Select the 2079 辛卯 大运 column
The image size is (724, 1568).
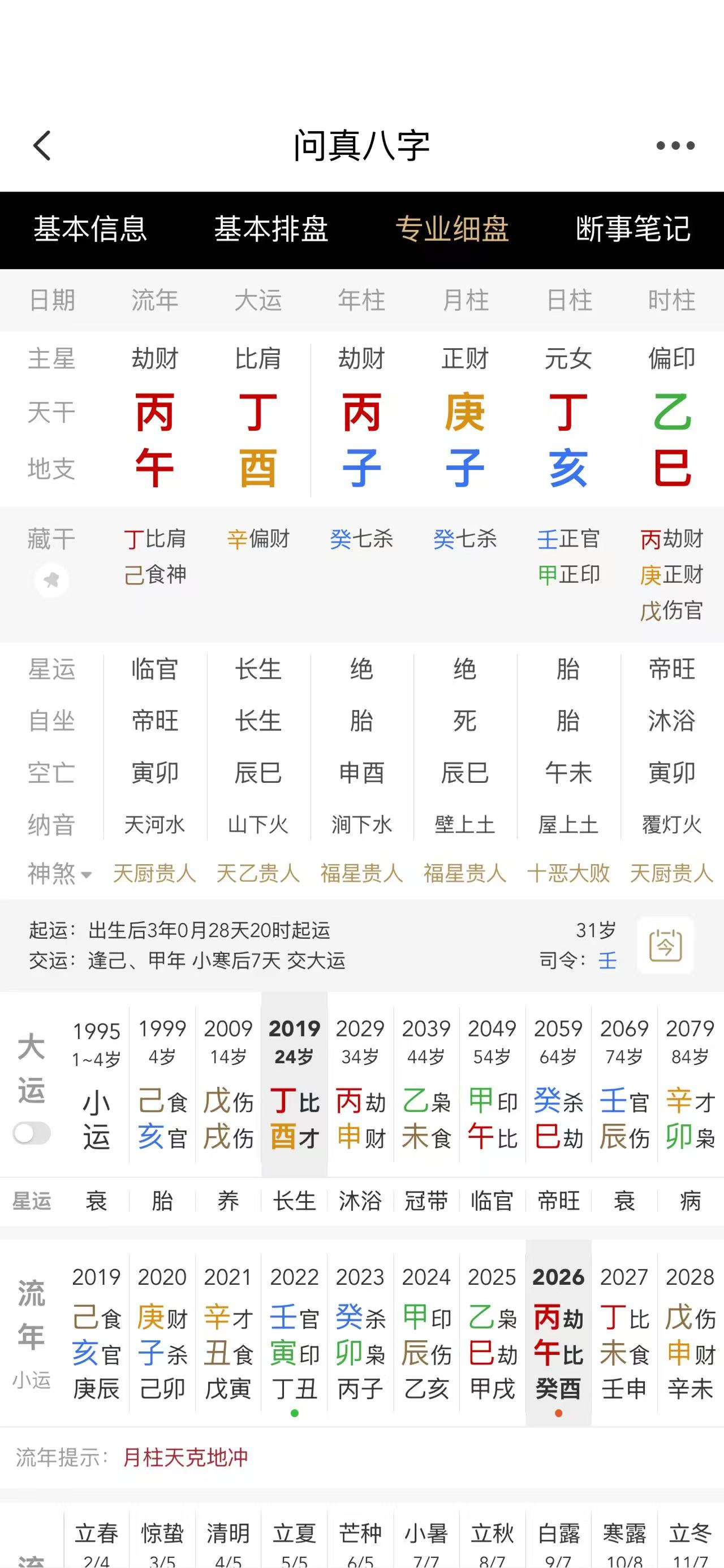click(x=690, y=1084)
